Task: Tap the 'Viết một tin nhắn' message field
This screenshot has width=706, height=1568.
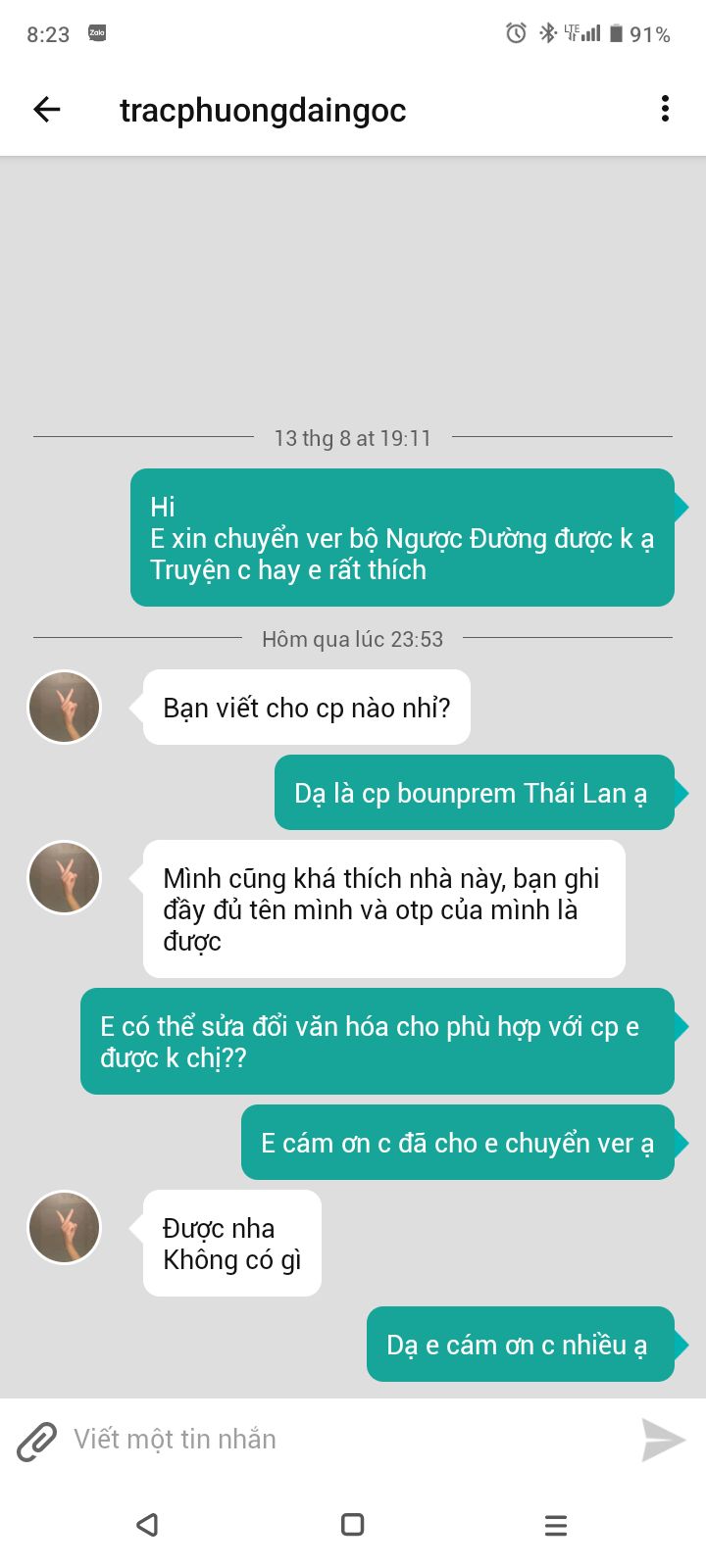Action: tap(348, 1440)
